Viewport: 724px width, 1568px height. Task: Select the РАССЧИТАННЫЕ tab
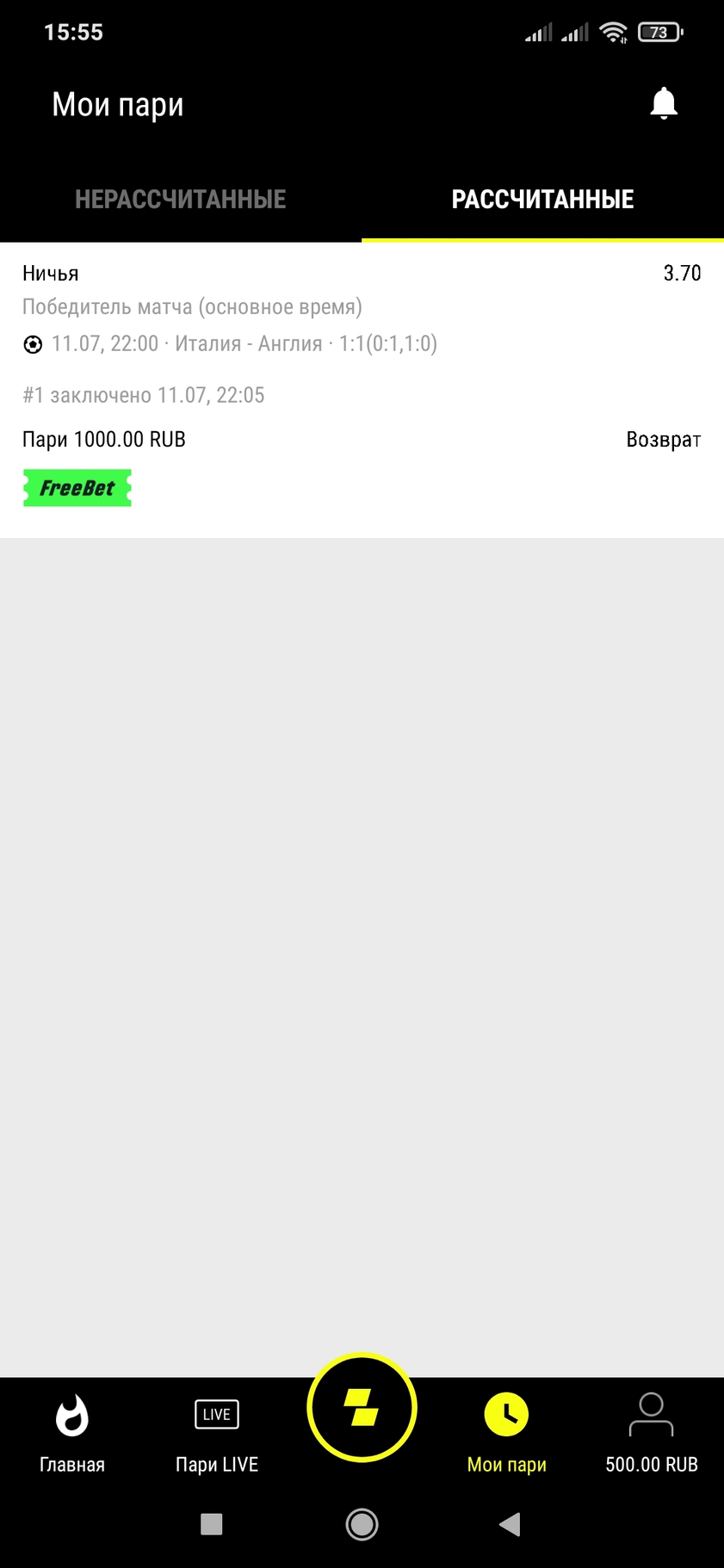point(543,199)
